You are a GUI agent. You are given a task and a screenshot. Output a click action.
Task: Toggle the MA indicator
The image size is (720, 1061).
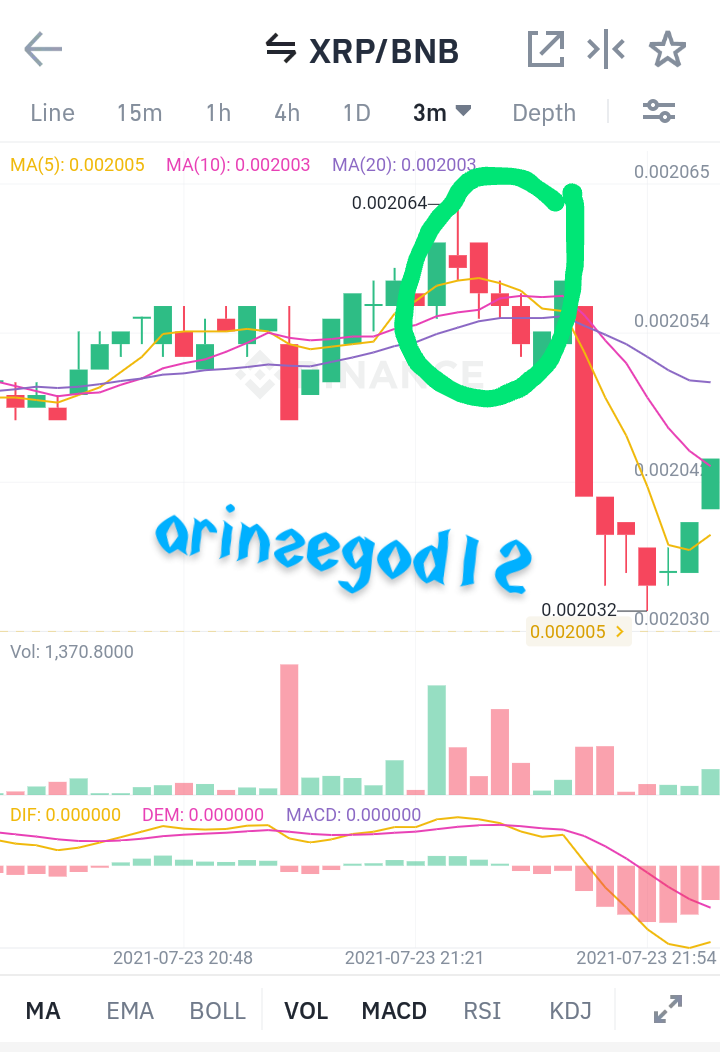43,1011
